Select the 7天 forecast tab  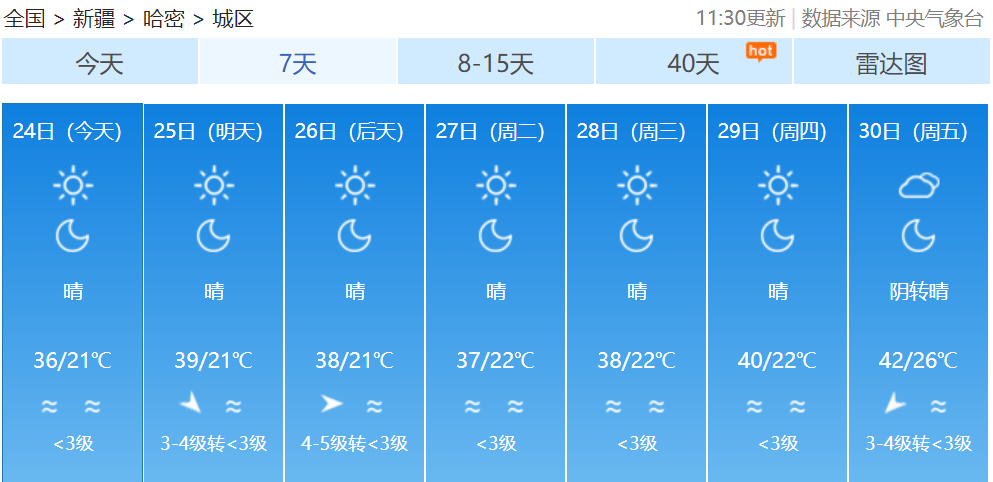298,63
